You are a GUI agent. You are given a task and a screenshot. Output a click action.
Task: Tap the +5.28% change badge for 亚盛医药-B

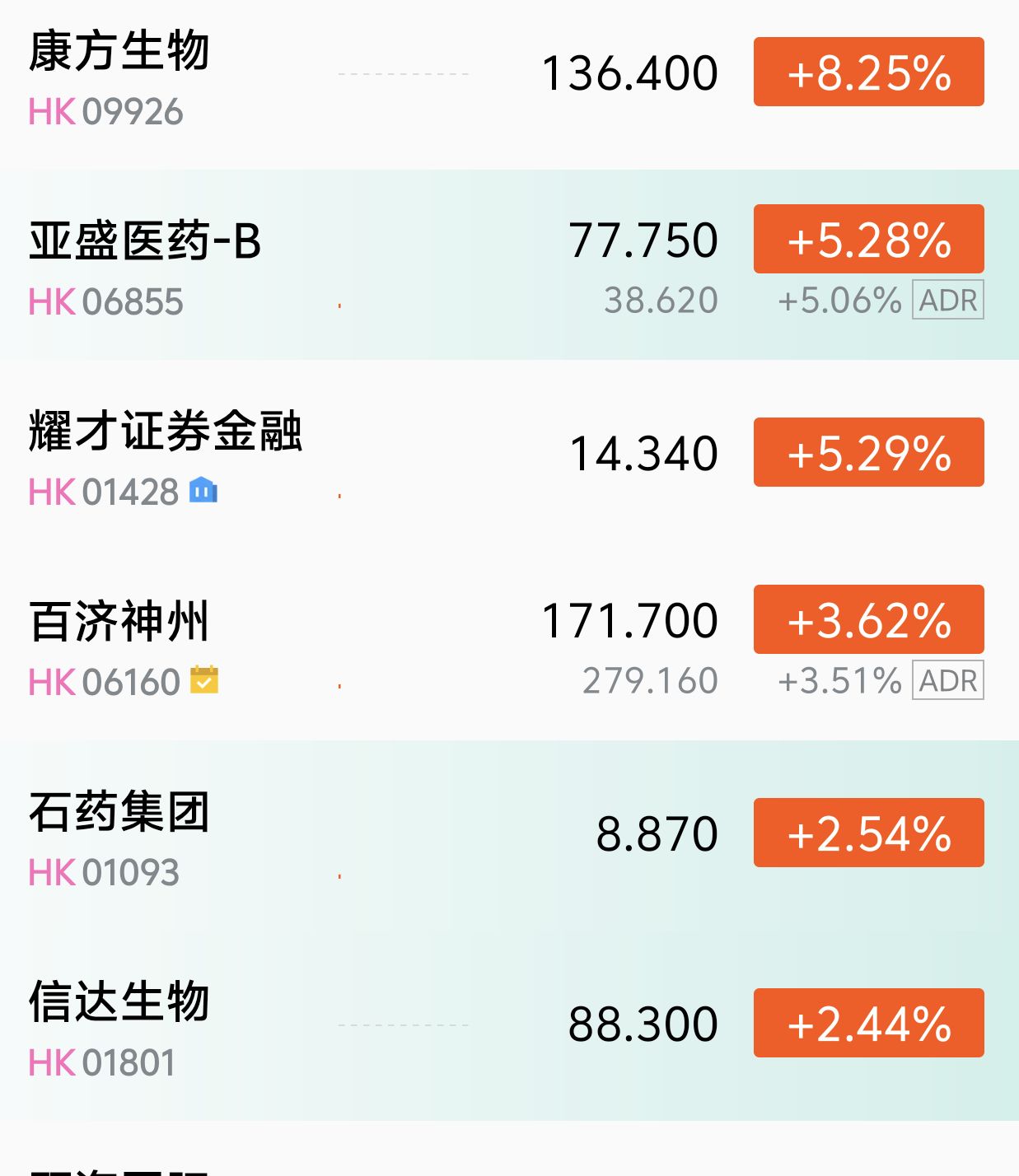click(x=868, y=240)
